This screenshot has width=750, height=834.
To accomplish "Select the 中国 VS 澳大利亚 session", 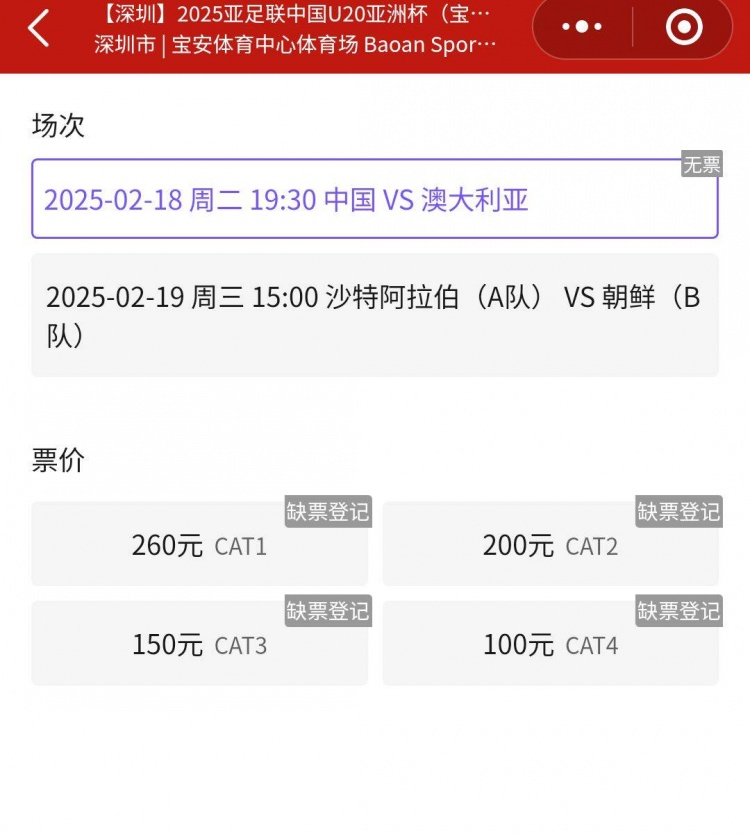I will (375, 200).
